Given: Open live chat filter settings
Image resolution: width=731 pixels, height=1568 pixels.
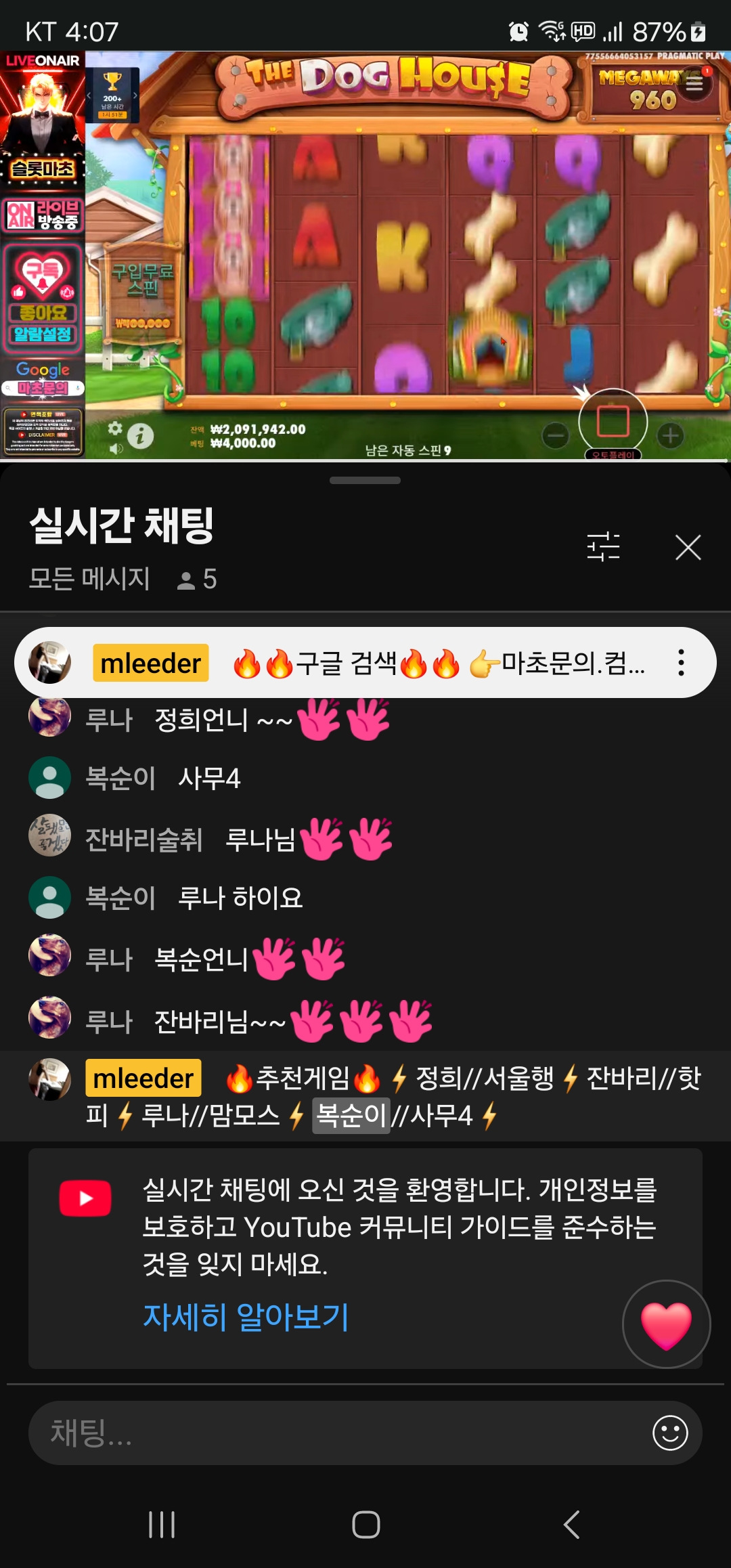Looking at the screenshot, I should click(603, 547).
